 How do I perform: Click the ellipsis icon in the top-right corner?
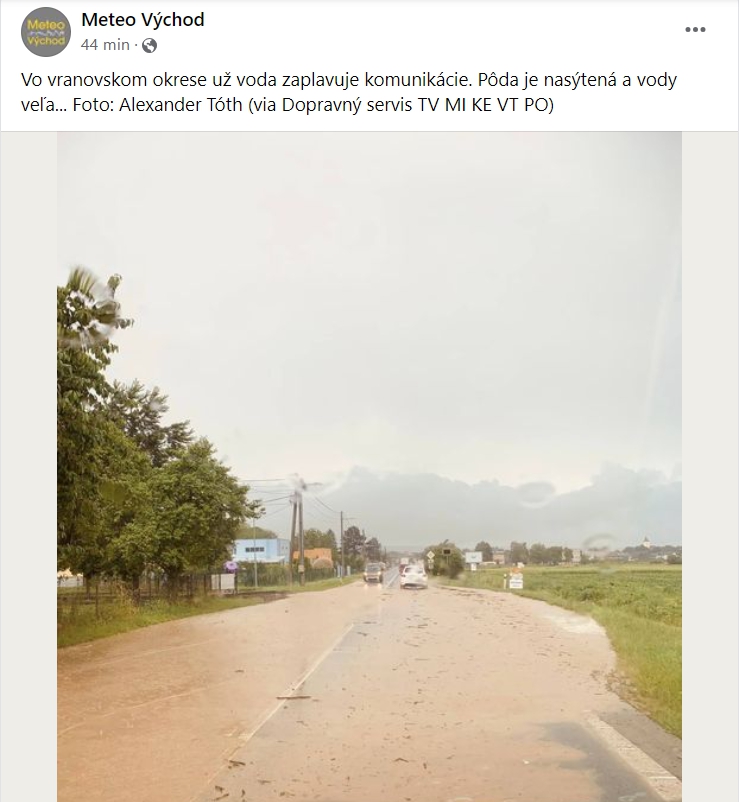pyautogui.click(x=694, y=28)
